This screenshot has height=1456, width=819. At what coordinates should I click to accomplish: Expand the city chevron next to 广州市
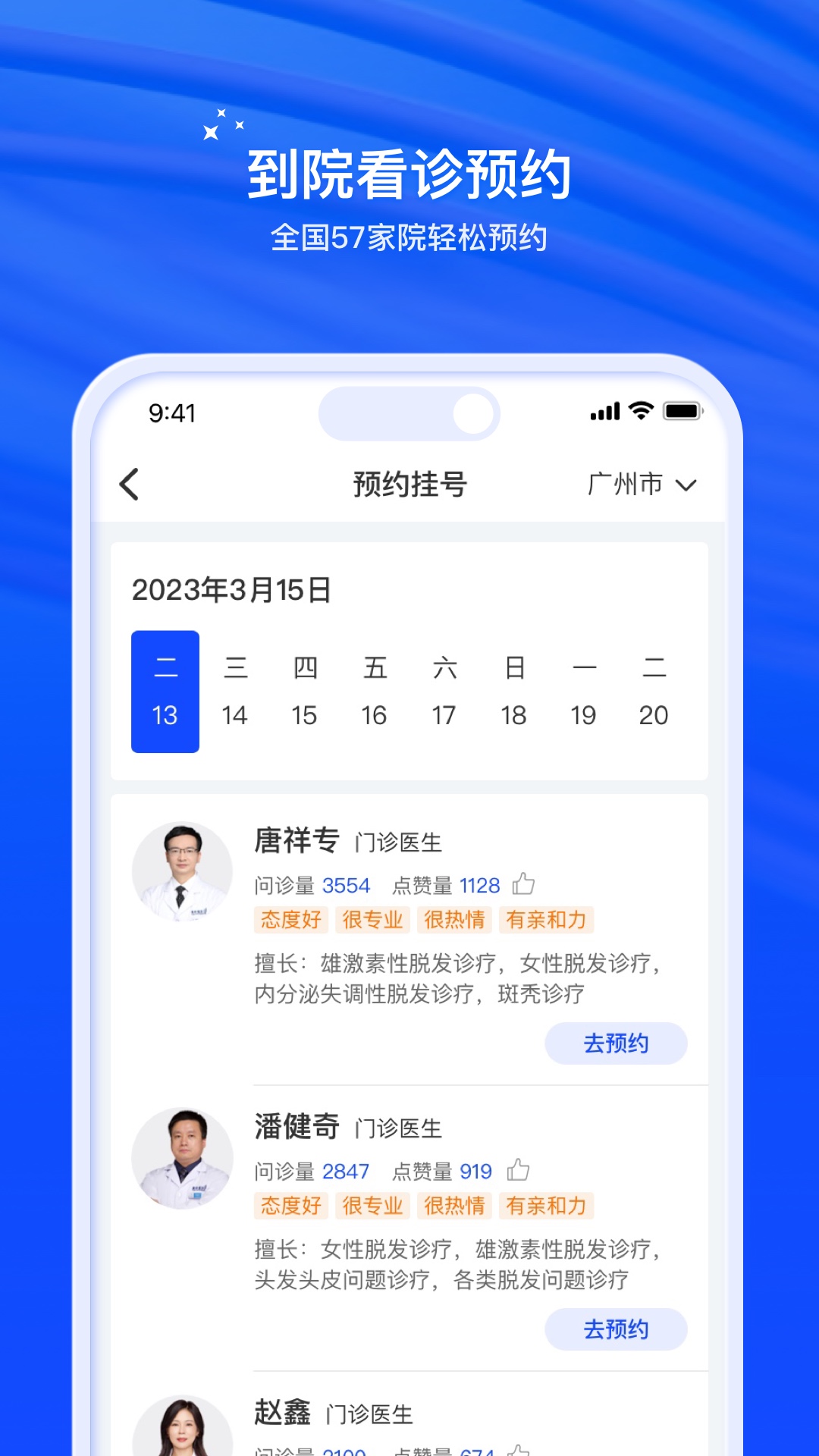coord(688,485)
